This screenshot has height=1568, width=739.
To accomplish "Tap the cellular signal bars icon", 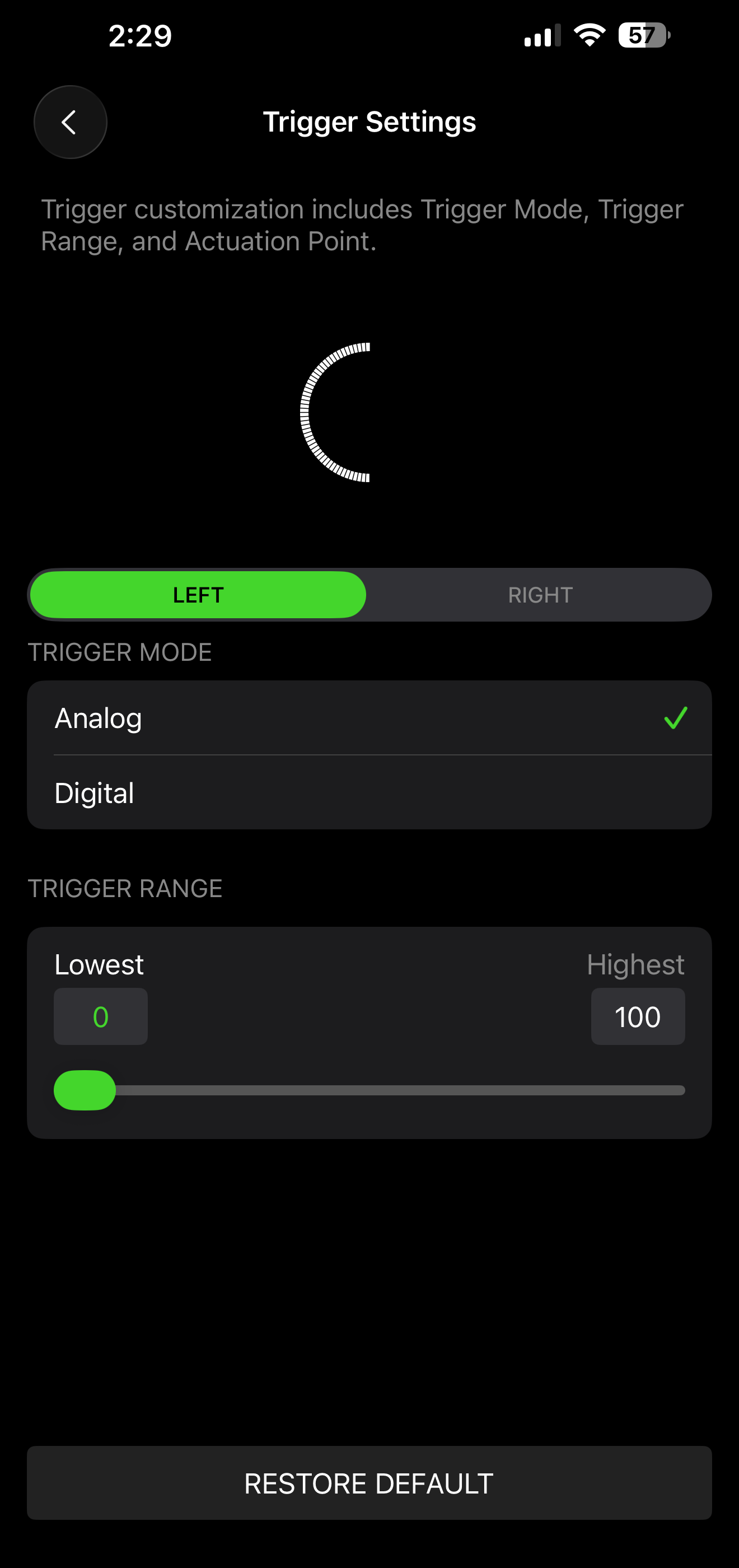I will (x=542, y=36).
